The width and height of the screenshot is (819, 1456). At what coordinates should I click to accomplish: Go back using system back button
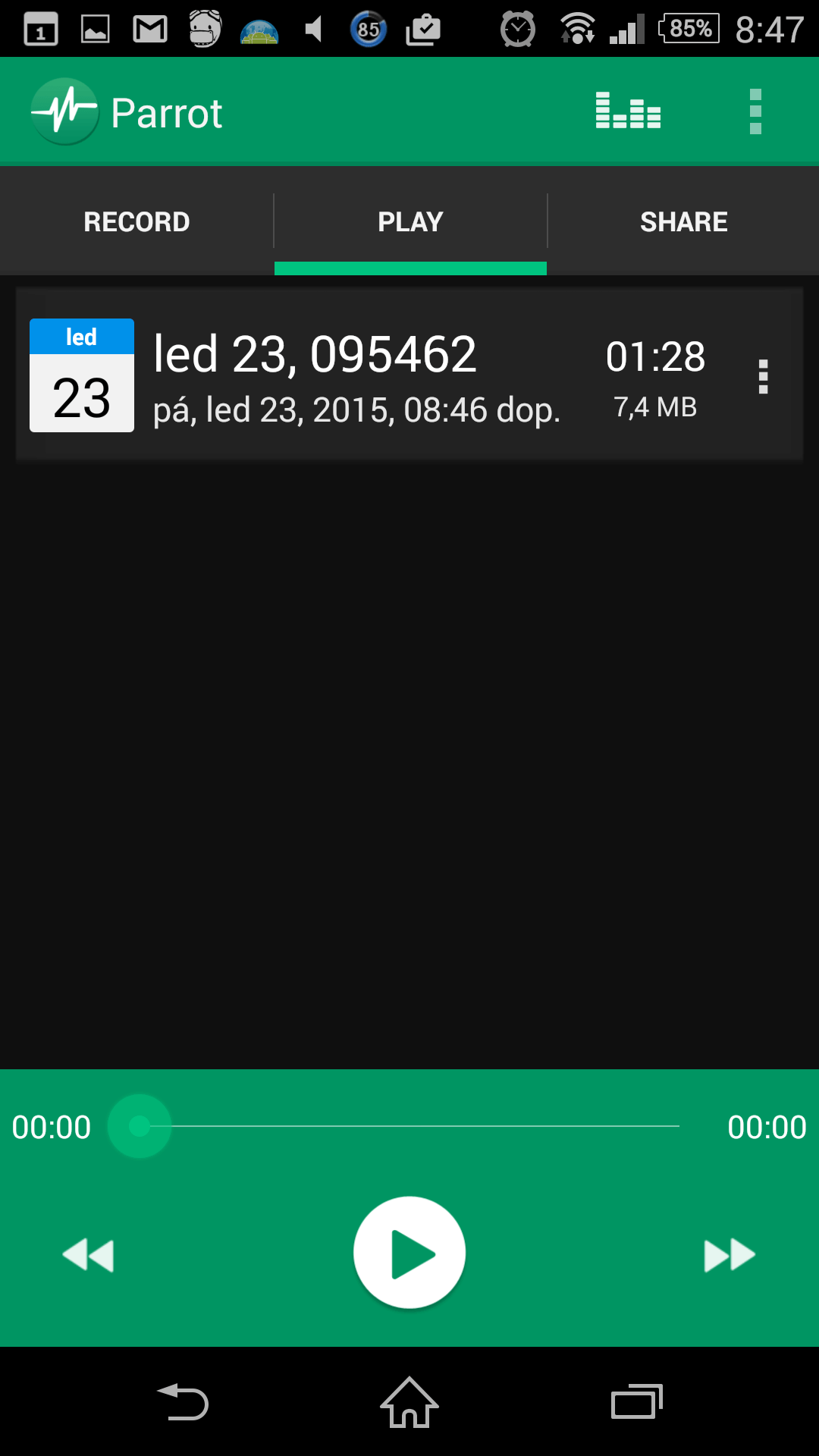[183, 1402]
